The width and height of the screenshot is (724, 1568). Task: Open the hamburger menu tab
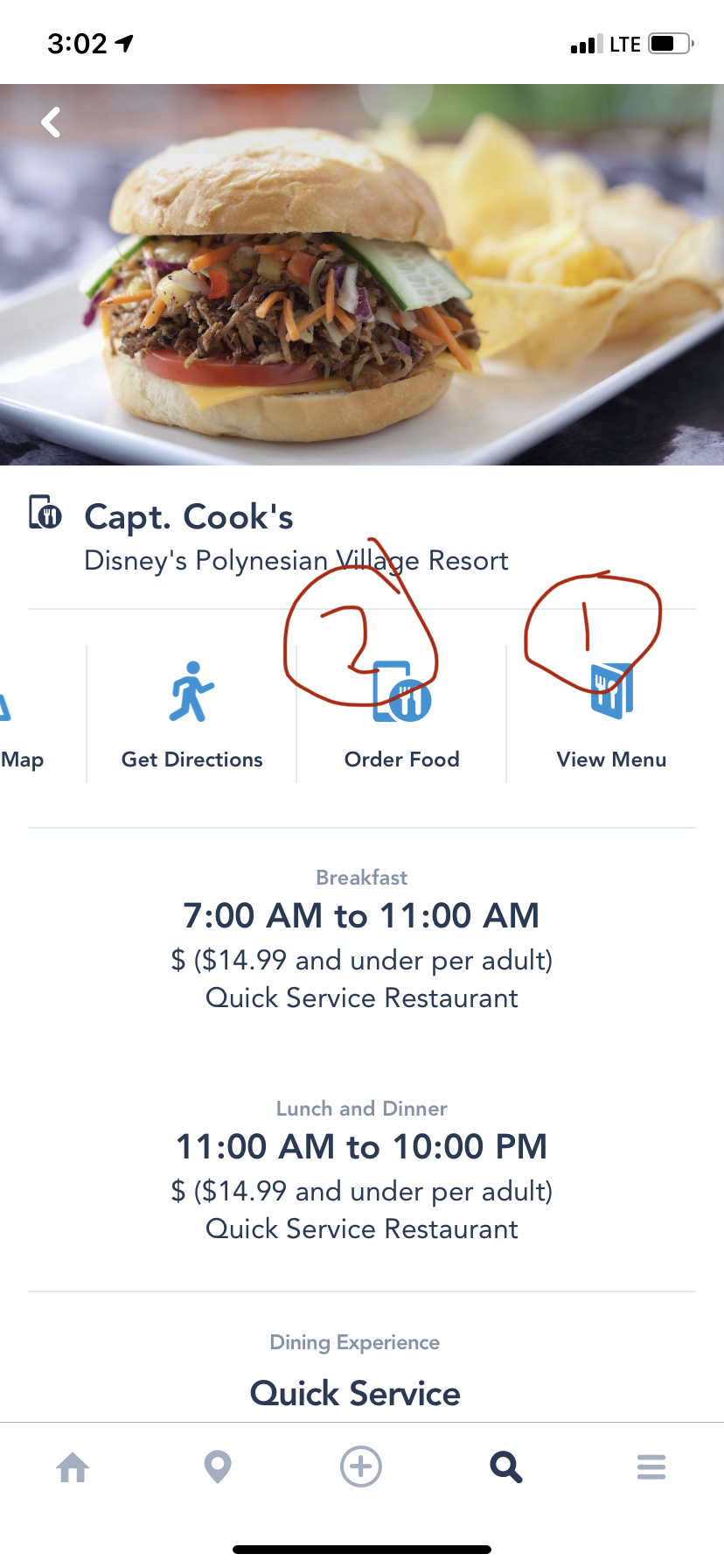click(651, 1466)
